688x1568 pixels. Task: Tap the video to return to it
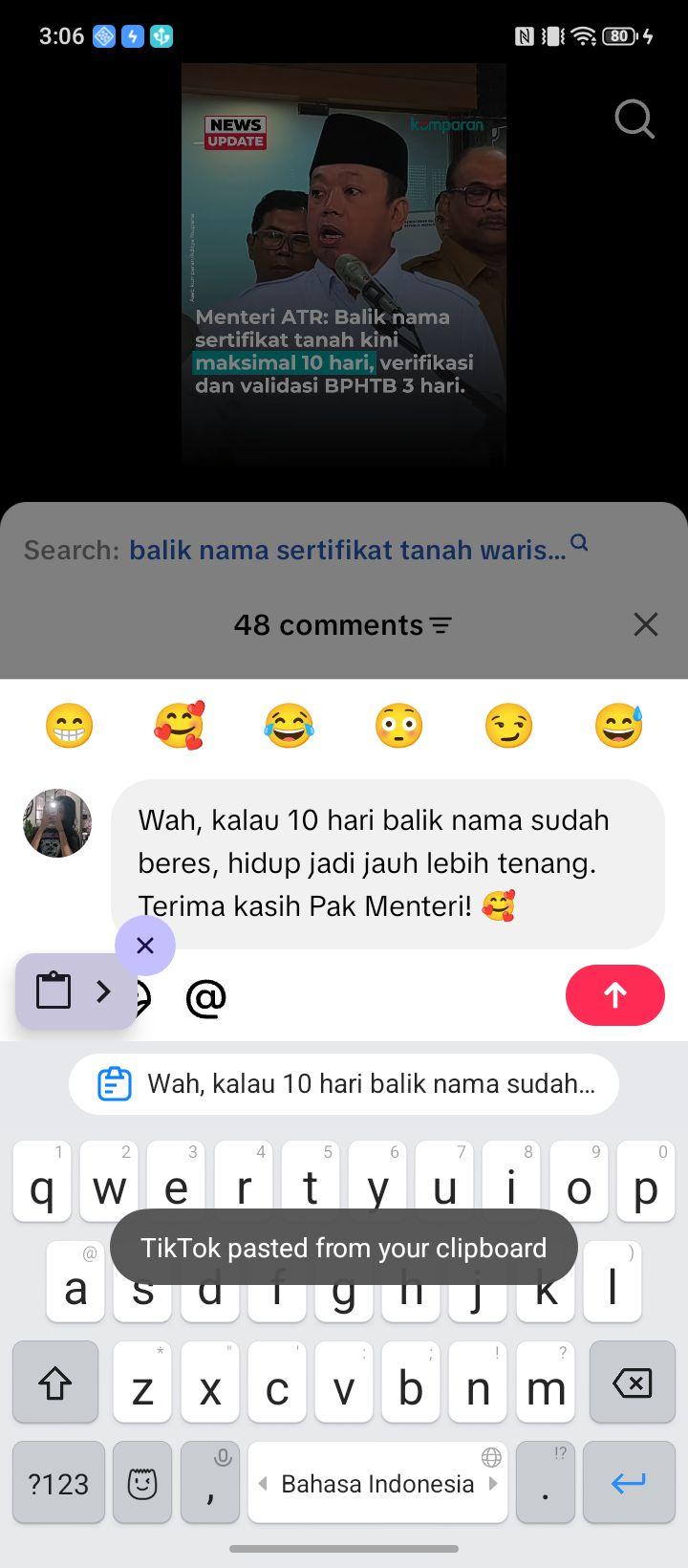tap(344, 265)
